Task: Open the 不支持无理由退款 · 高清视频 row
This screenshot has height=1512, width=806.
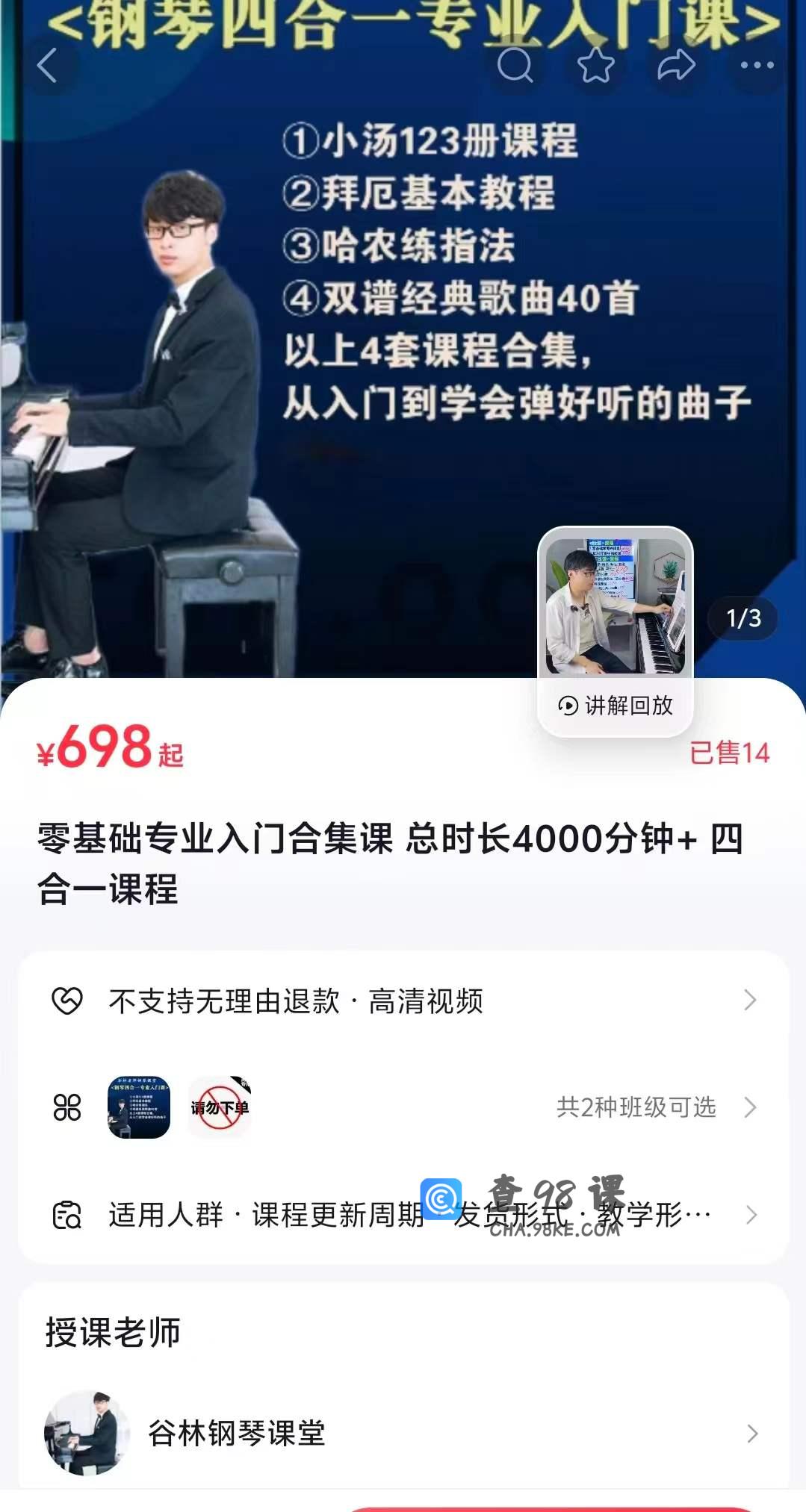Action: pos(403,1001)
